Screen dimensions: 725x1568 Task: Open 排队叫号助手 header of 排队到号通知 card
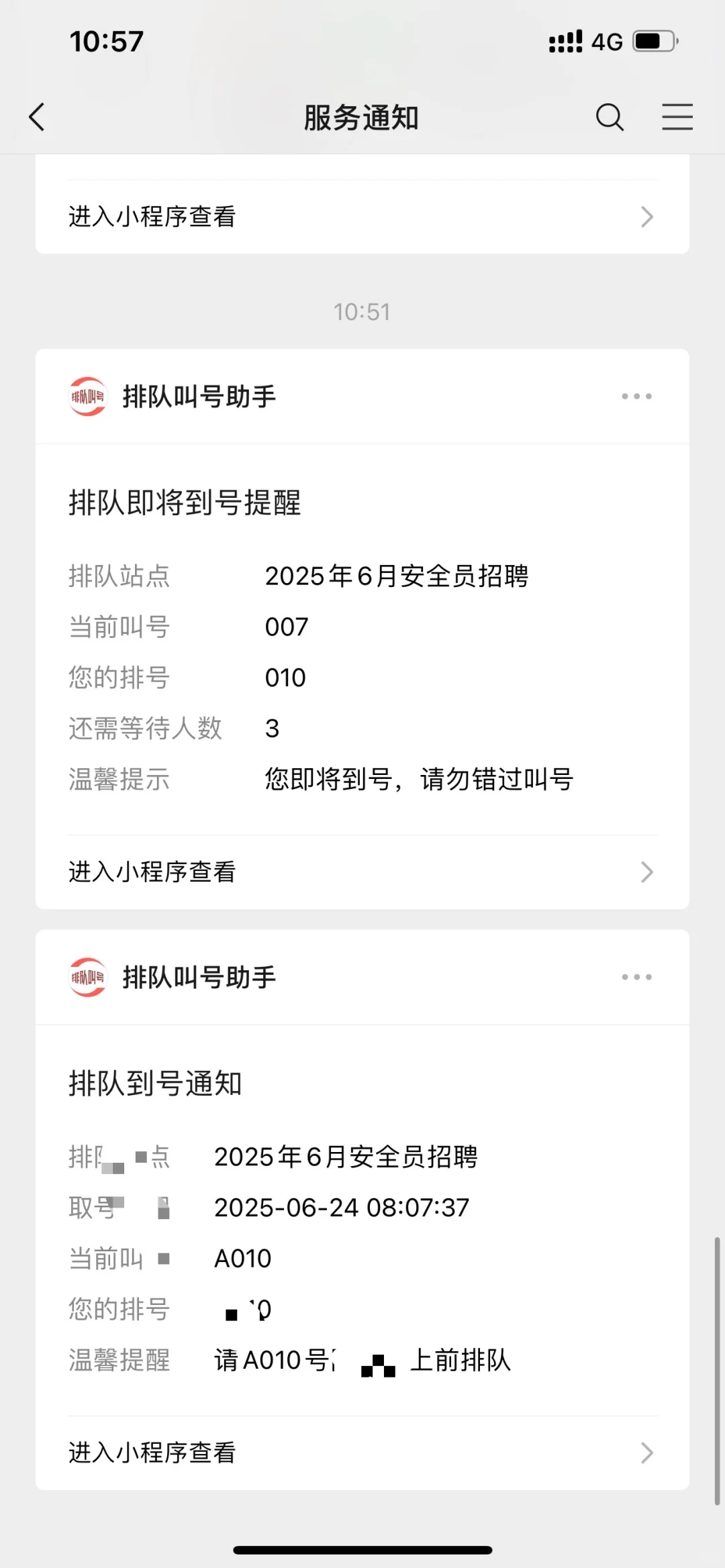[199, 978]
